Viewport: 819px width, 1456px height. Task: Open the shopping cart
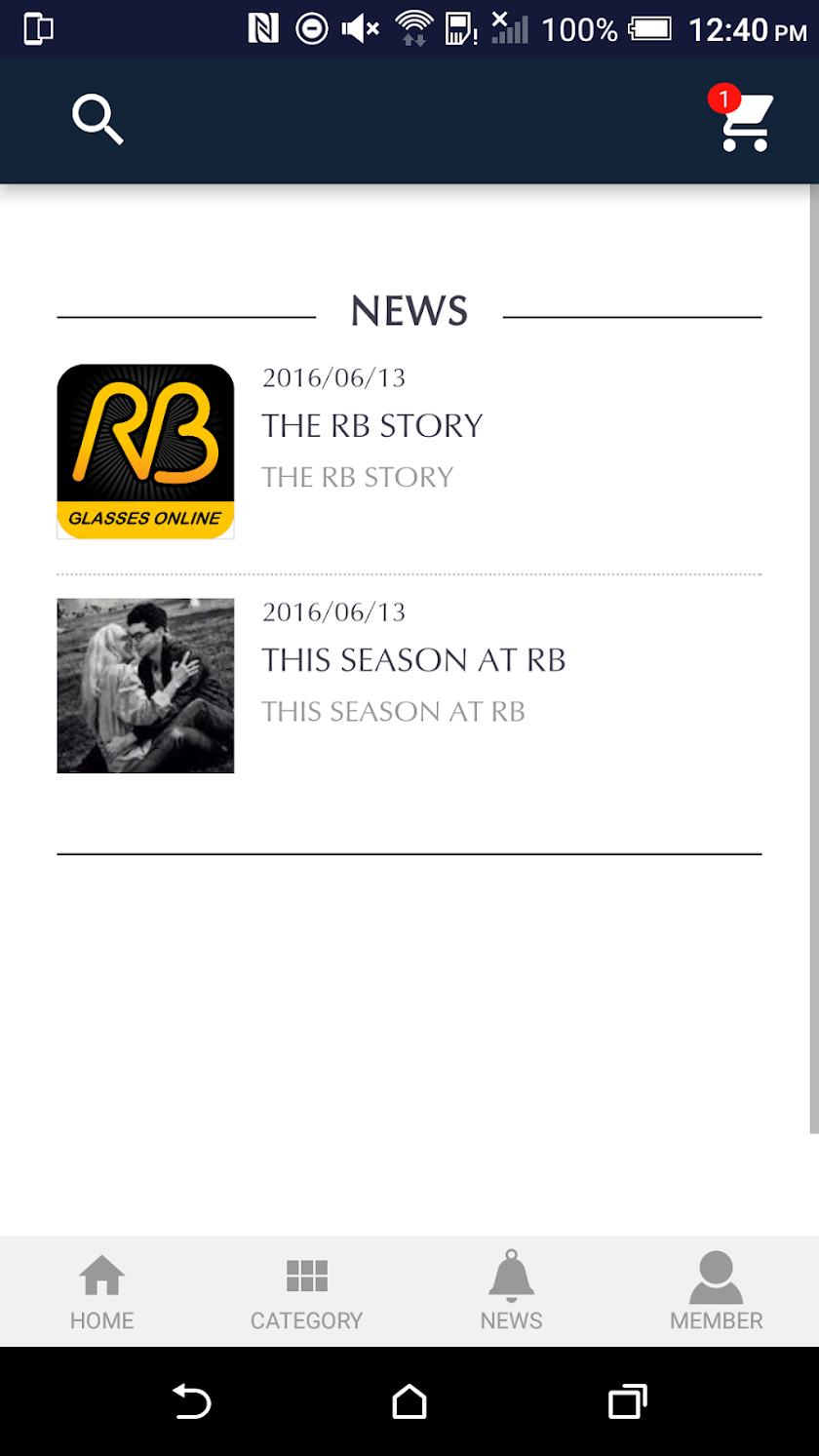pyautogui.click(x=745, y=120)
